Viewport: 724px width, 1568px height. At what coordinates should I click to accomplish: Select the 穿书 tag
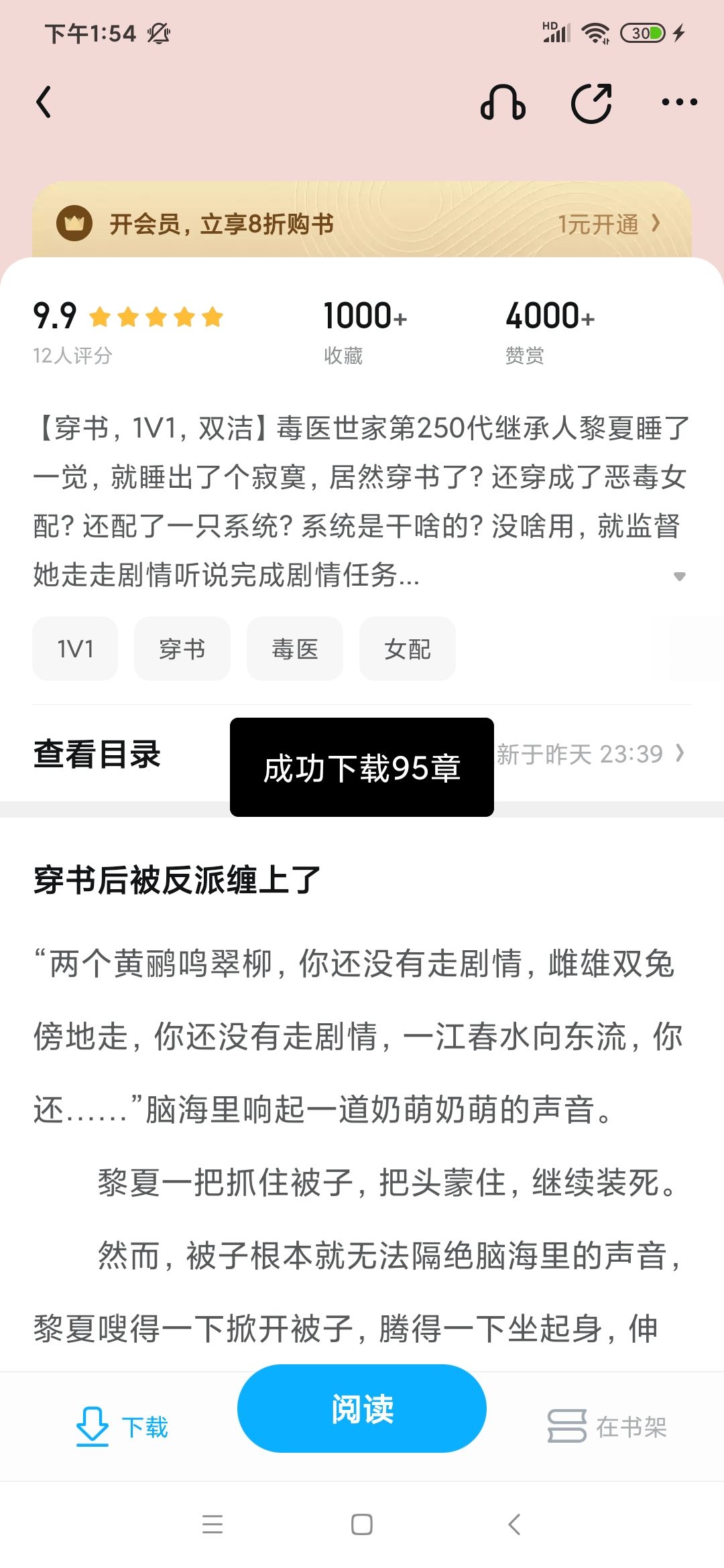[x=182, y=649]
